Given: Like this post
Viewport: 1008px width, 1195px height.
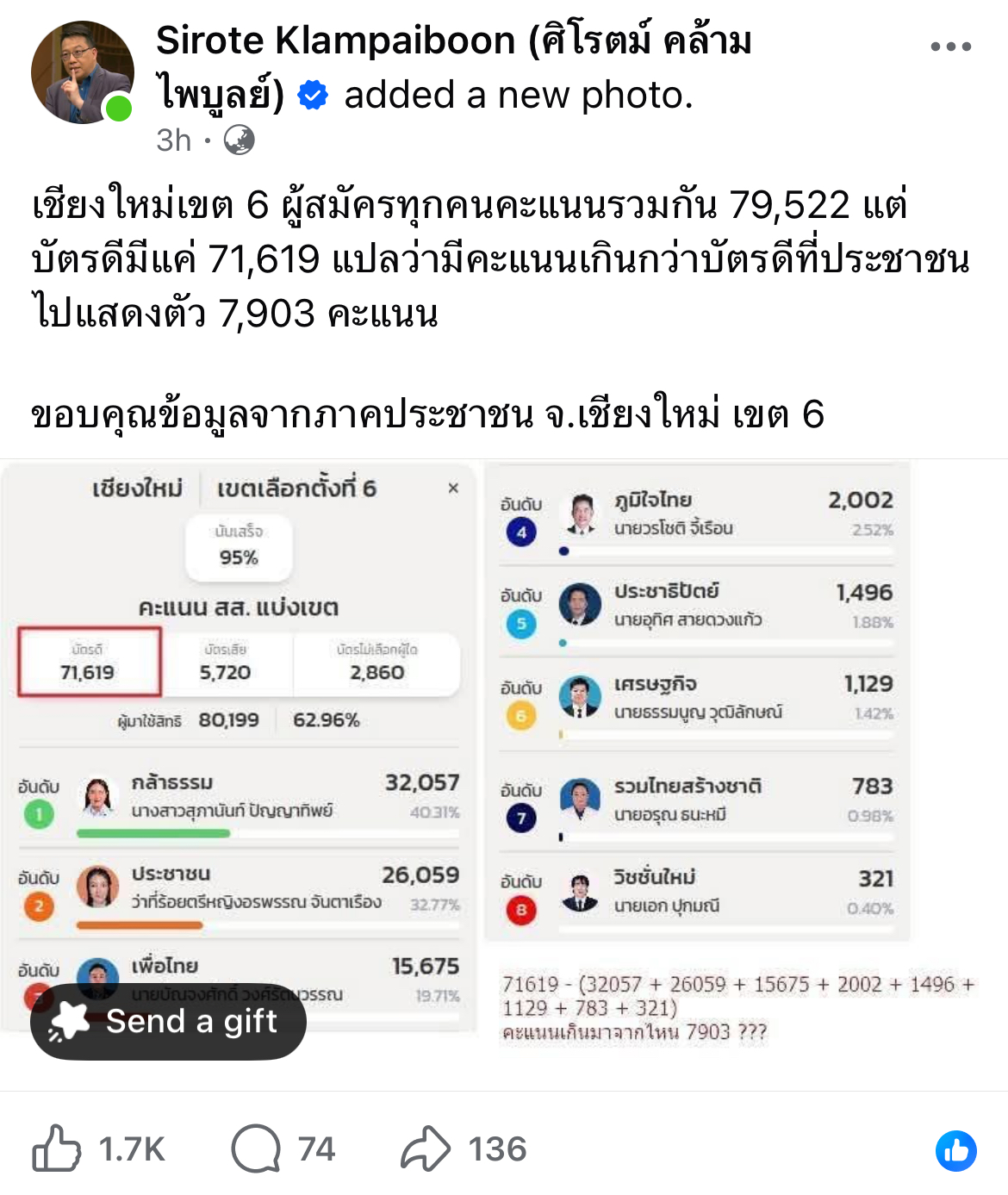Looking at the screenshot, I should 57,1148.
